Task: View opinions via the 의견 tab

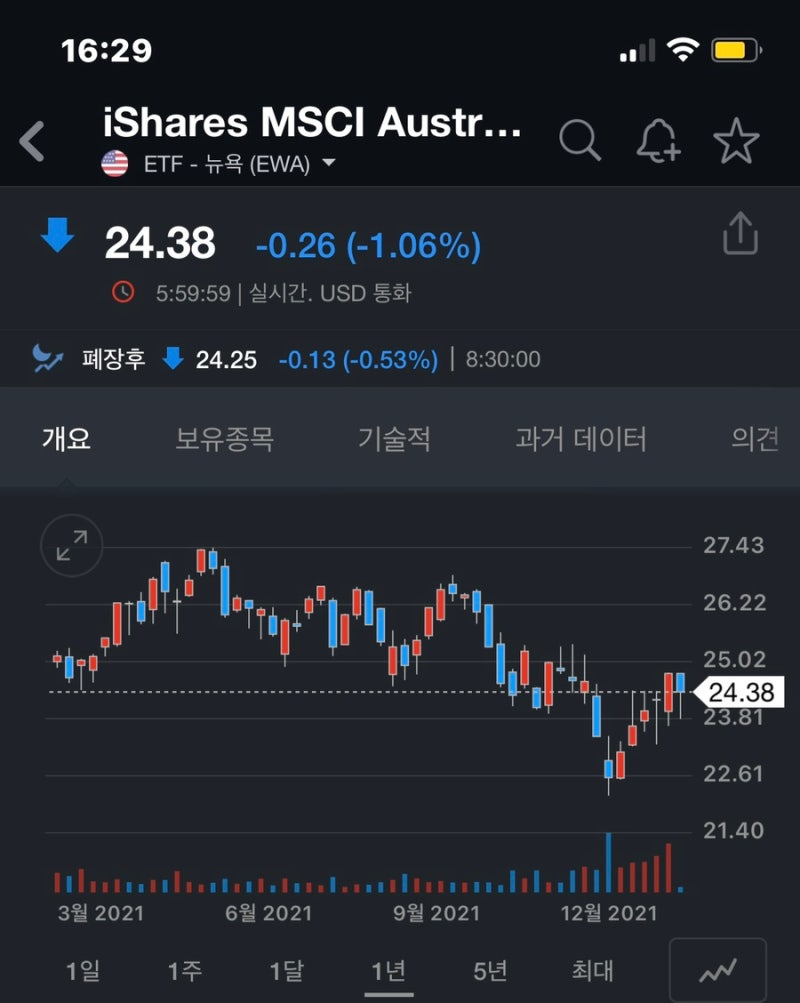Action: tap(752, 439)
